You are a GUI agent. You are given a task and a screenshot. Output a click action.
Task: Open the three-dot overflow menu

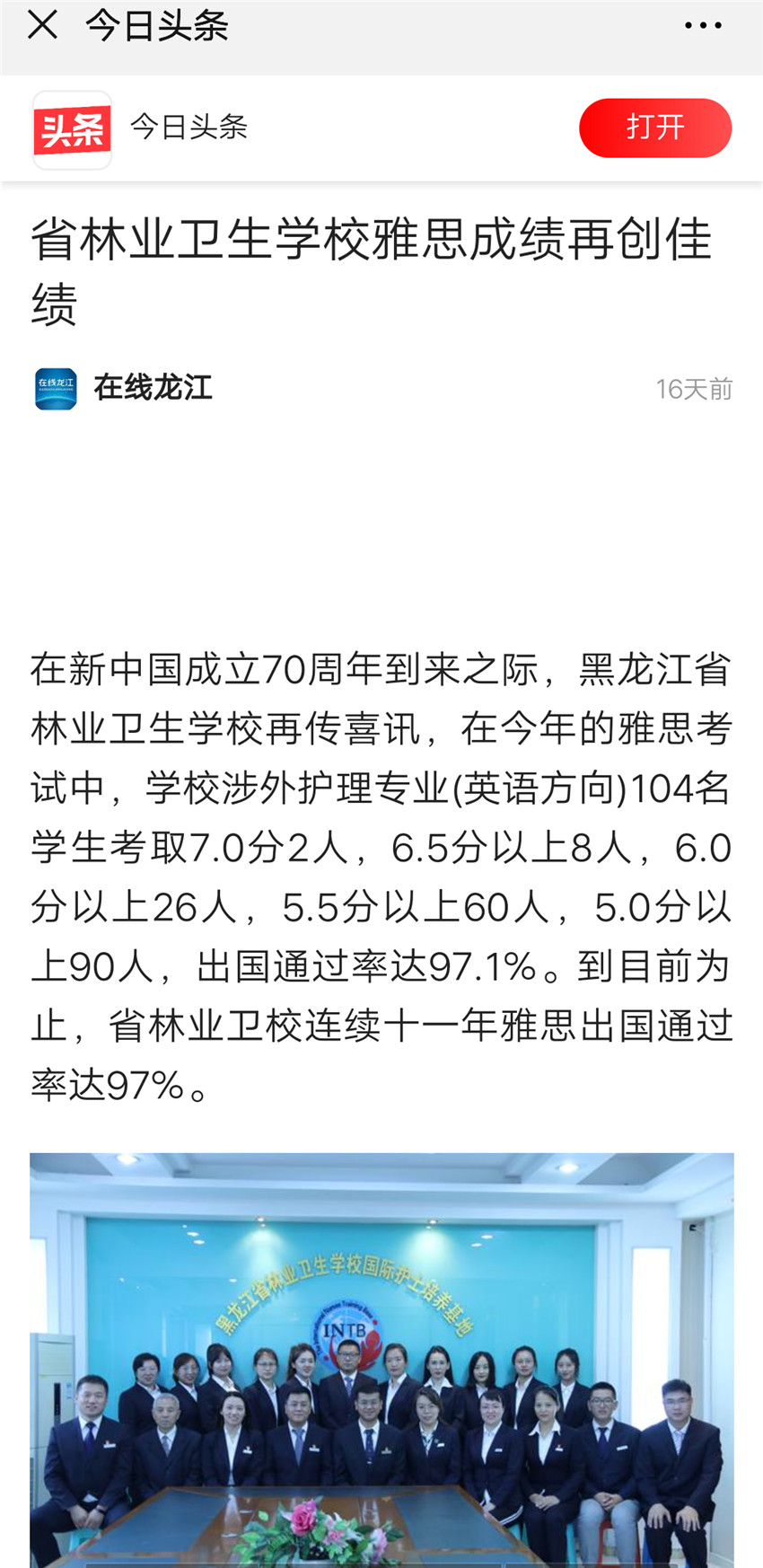tap(702, 26)
